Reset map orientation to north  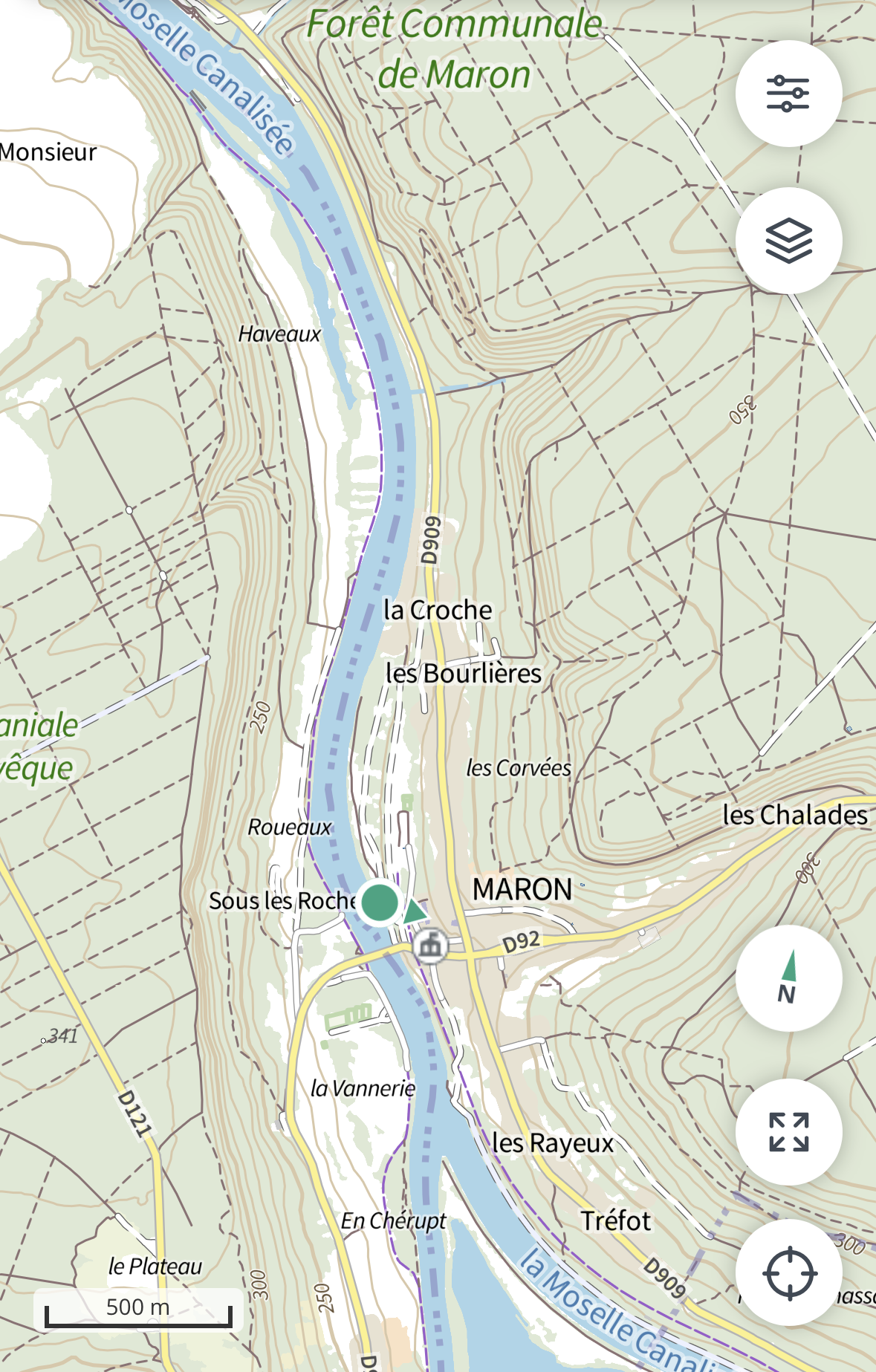point(788,978)
